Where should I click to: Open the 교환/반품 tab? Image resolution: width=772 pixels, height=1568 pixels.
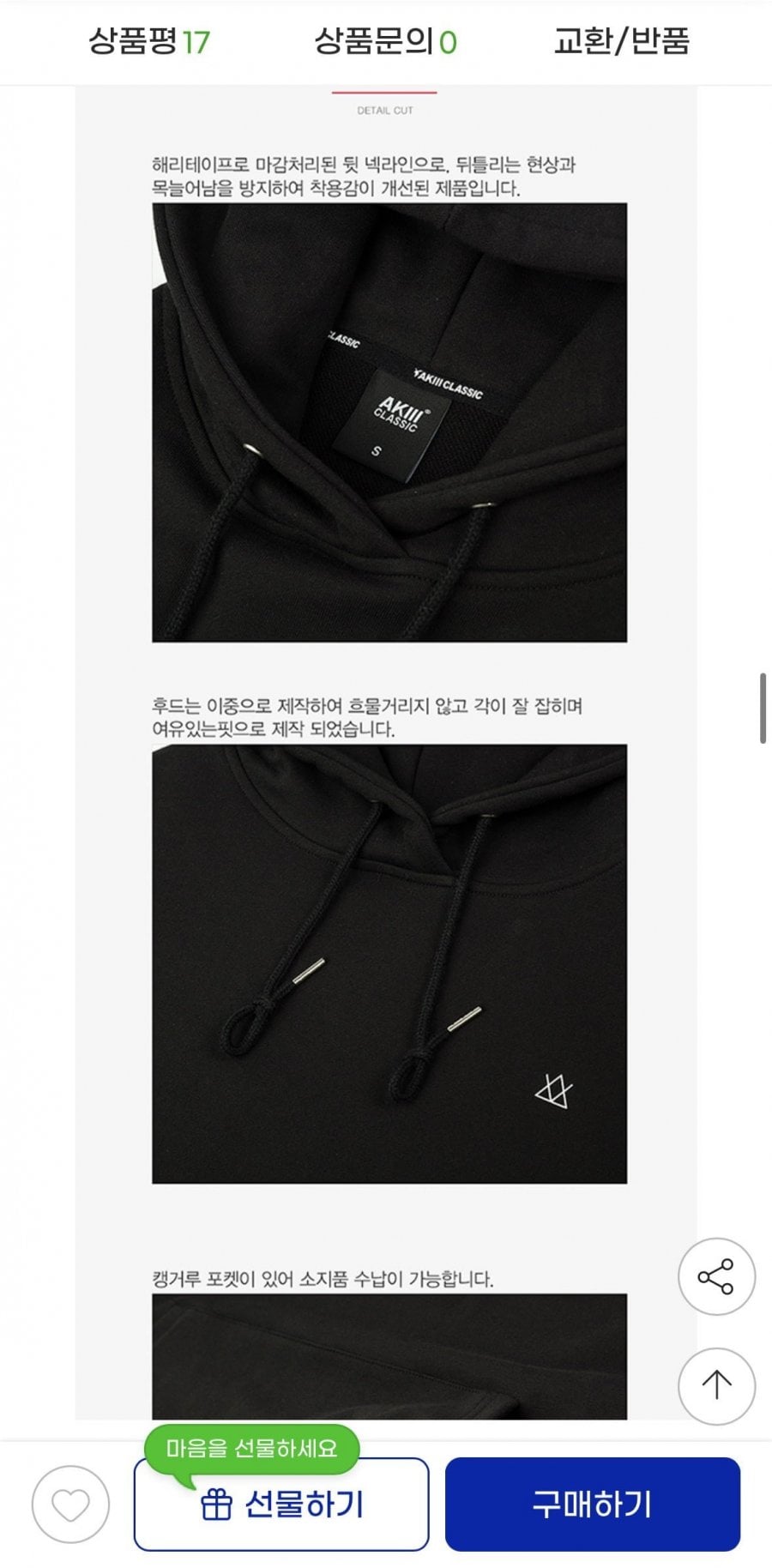(622, 40)
